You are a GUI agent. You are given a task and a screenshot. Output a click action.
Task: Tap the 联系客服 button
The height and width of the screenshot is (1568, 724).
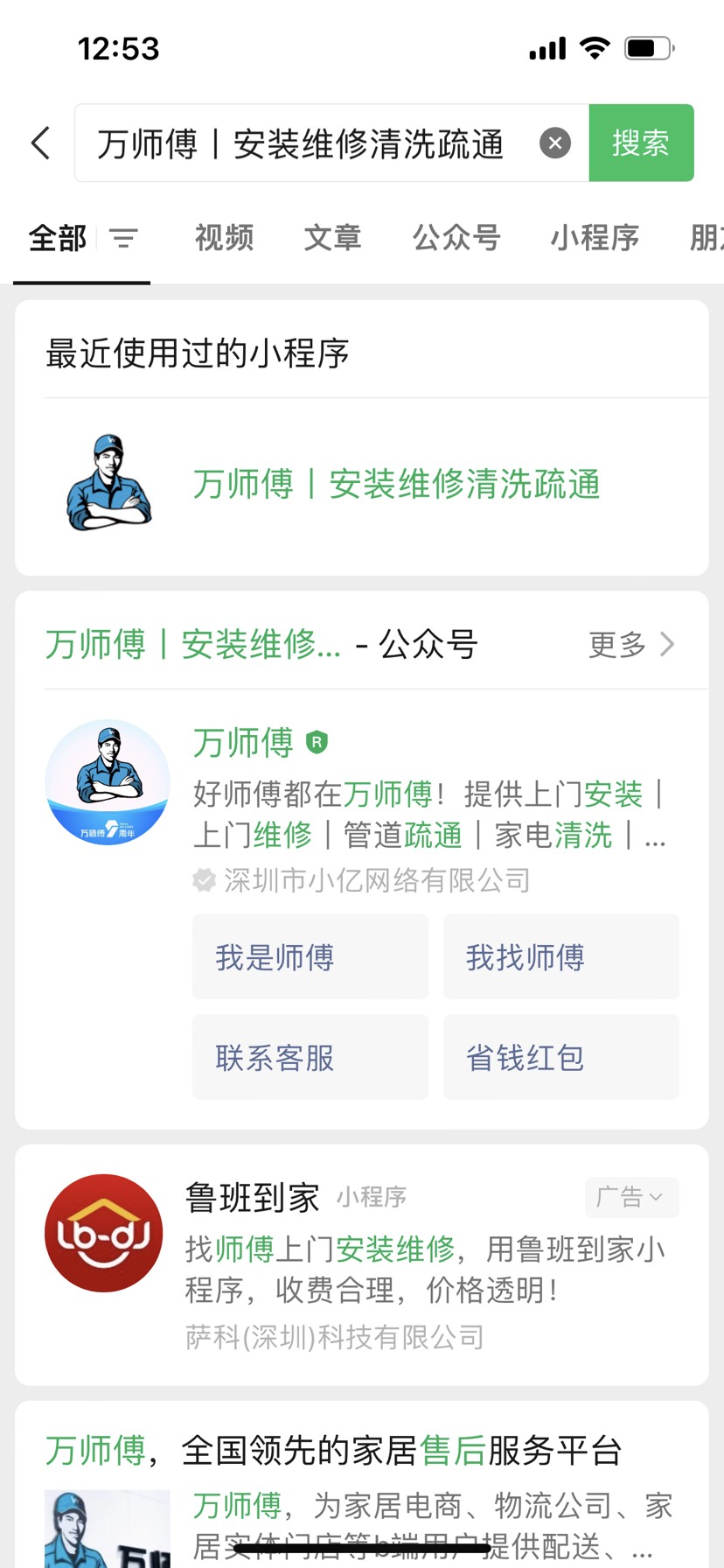(x=310, y=1057)
